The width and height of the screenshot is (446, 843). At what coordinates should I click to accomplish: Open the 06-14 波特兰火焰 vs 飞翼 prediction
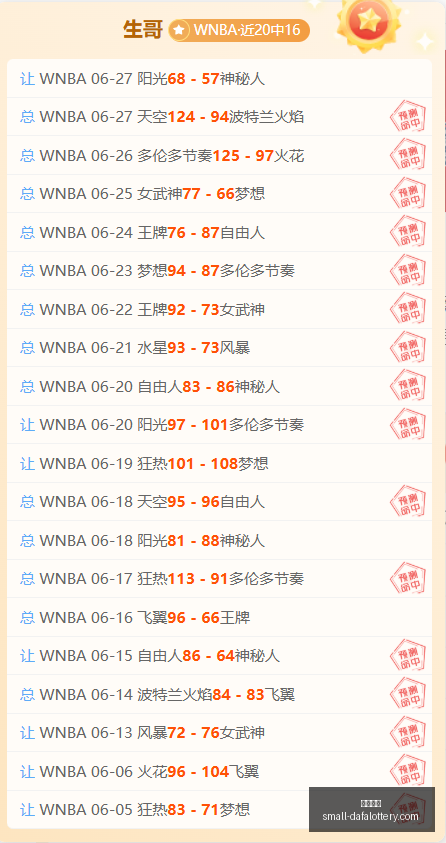pyautogui.click(x=219, y=694)
